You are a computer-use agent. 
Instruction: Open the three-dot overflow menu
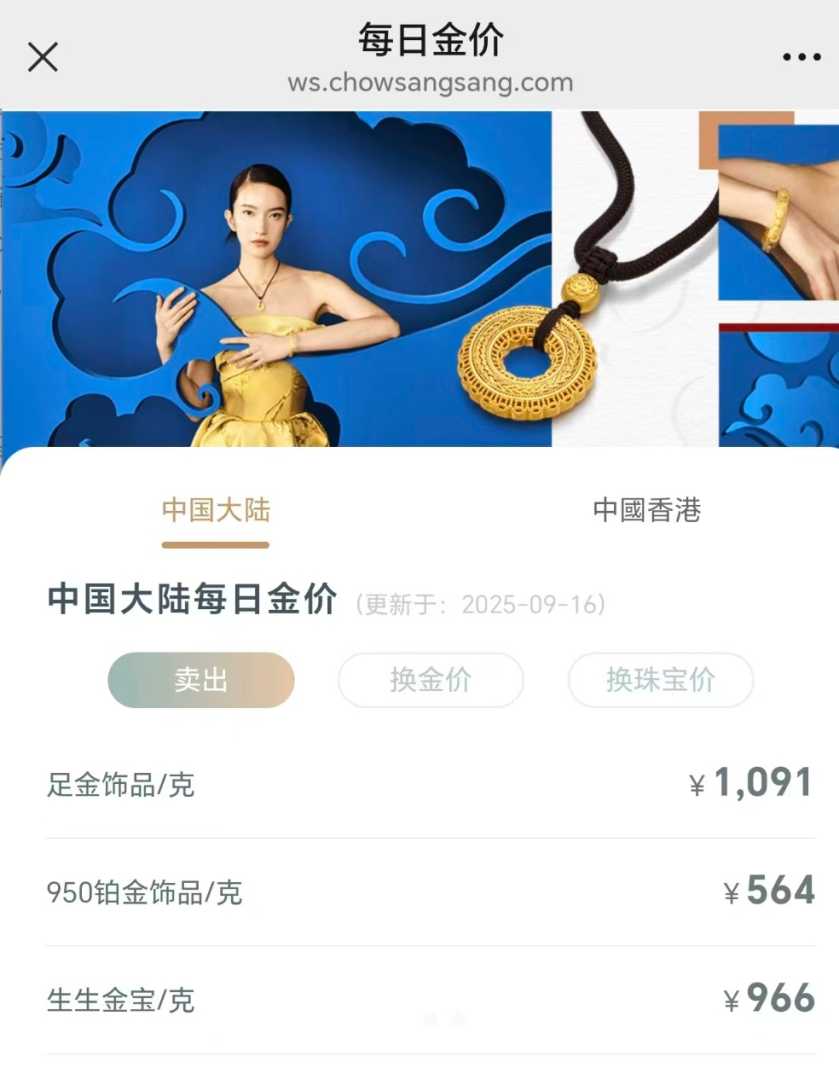(x=801, y=57)
